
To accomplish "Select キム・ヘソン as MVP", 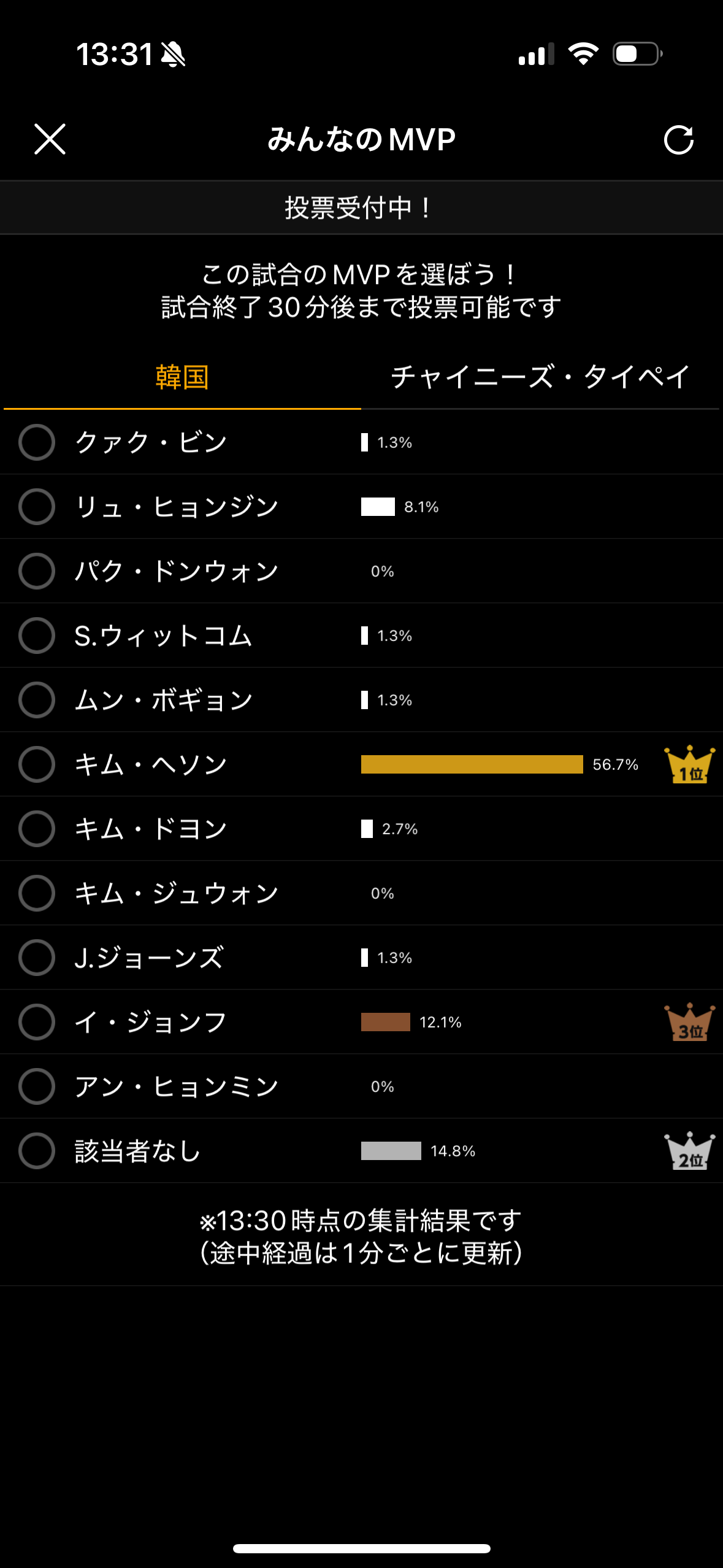I will click(37, 764).
